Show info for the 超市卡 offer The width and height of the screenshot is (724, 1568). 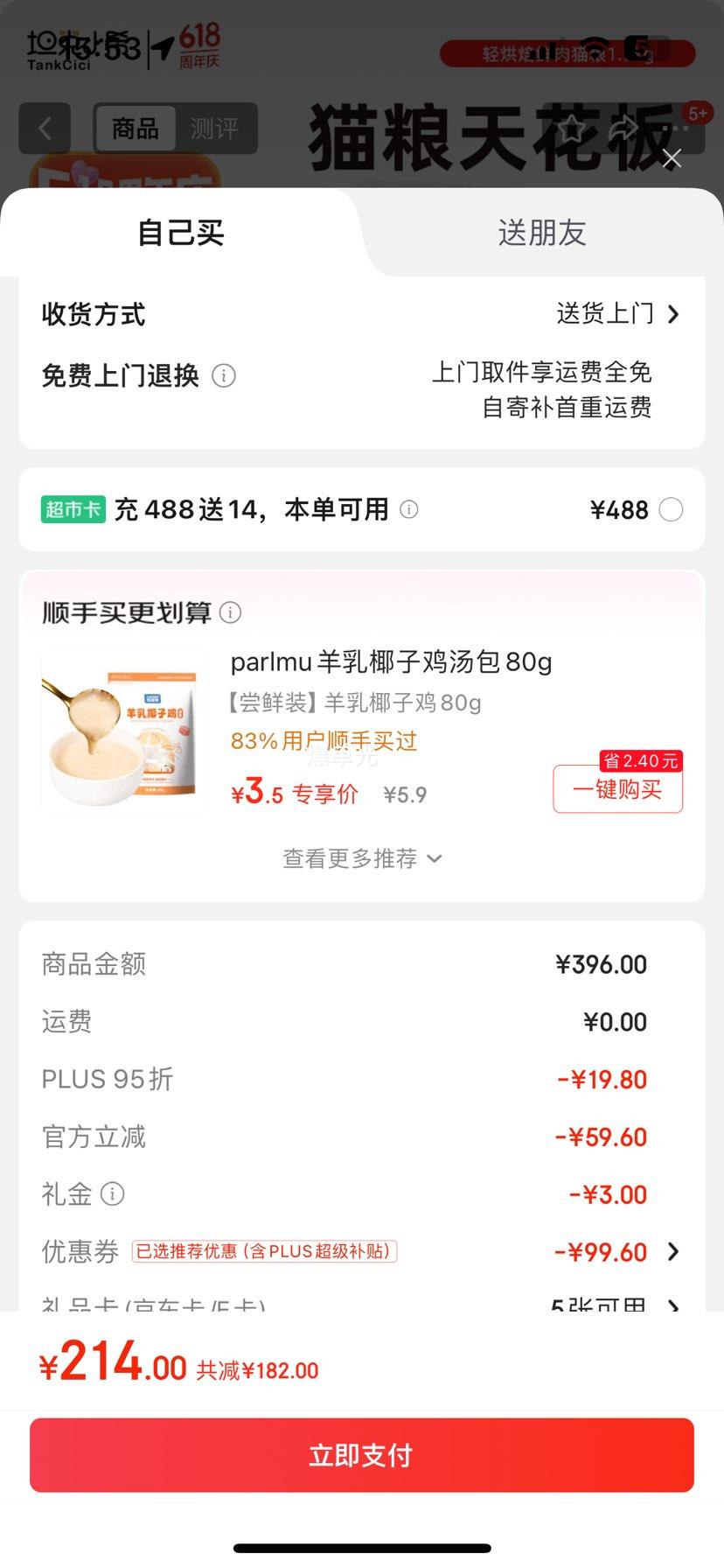tap(408, 509)
